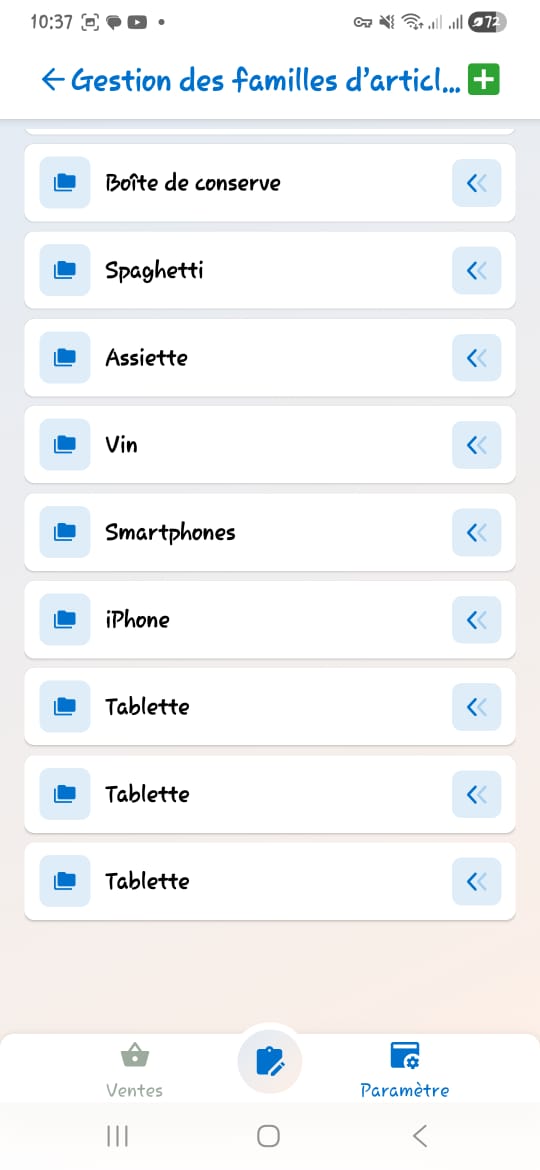
Task: Open the Assiette family
Action: [x=270, y=357]
